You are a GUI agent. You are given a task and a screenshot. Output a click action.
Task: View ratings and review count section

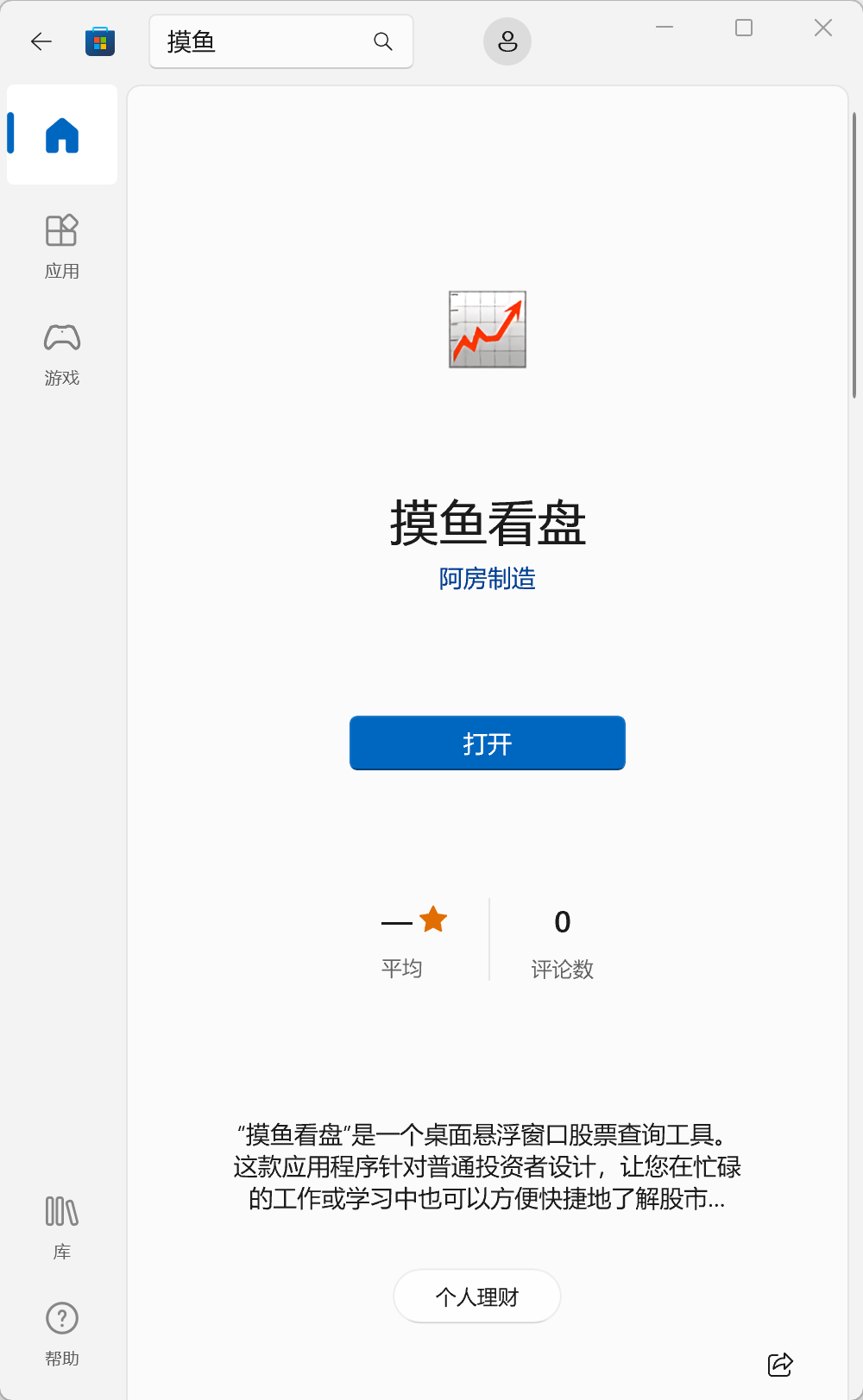point(488,940)
